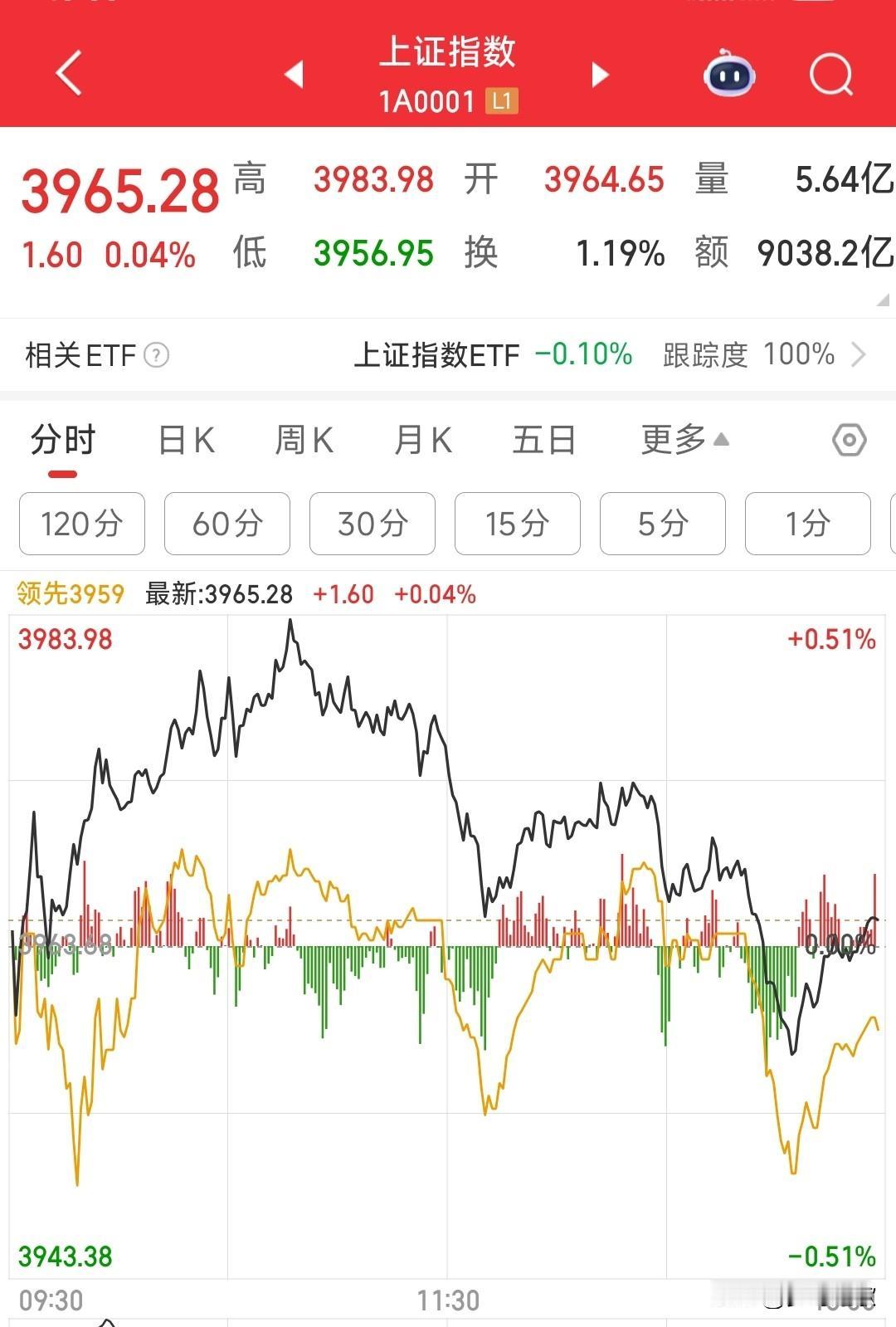
Task: Select the 月K tab
Action: coord(423,441)
